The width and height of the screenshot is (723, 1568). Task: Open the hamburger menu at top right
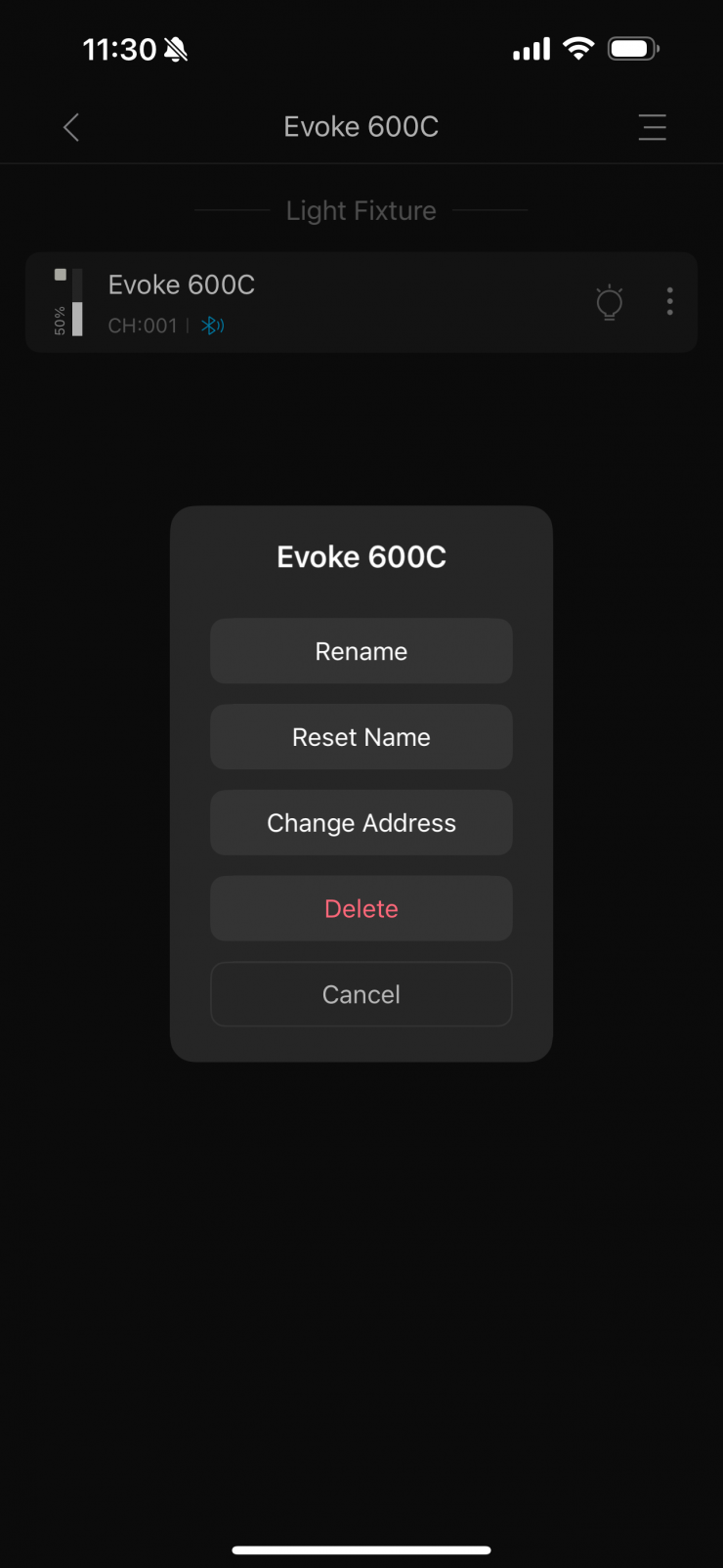coord(652,127)
